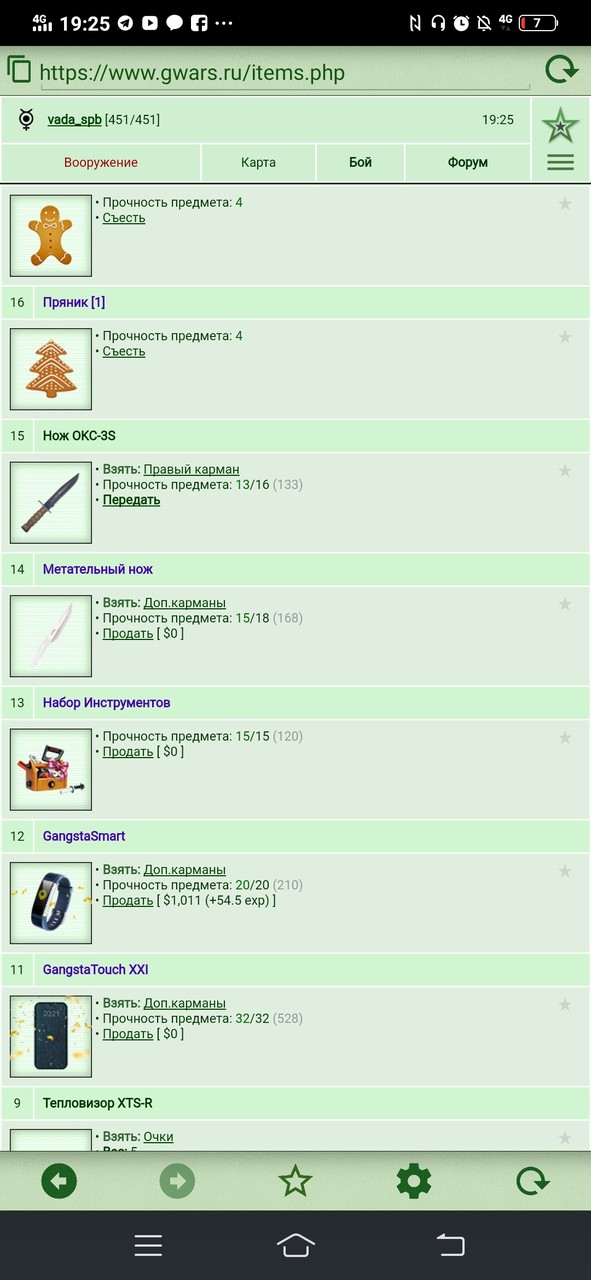Open the Карта tab
591x1280 pixels.
click(x=258, y=162)
